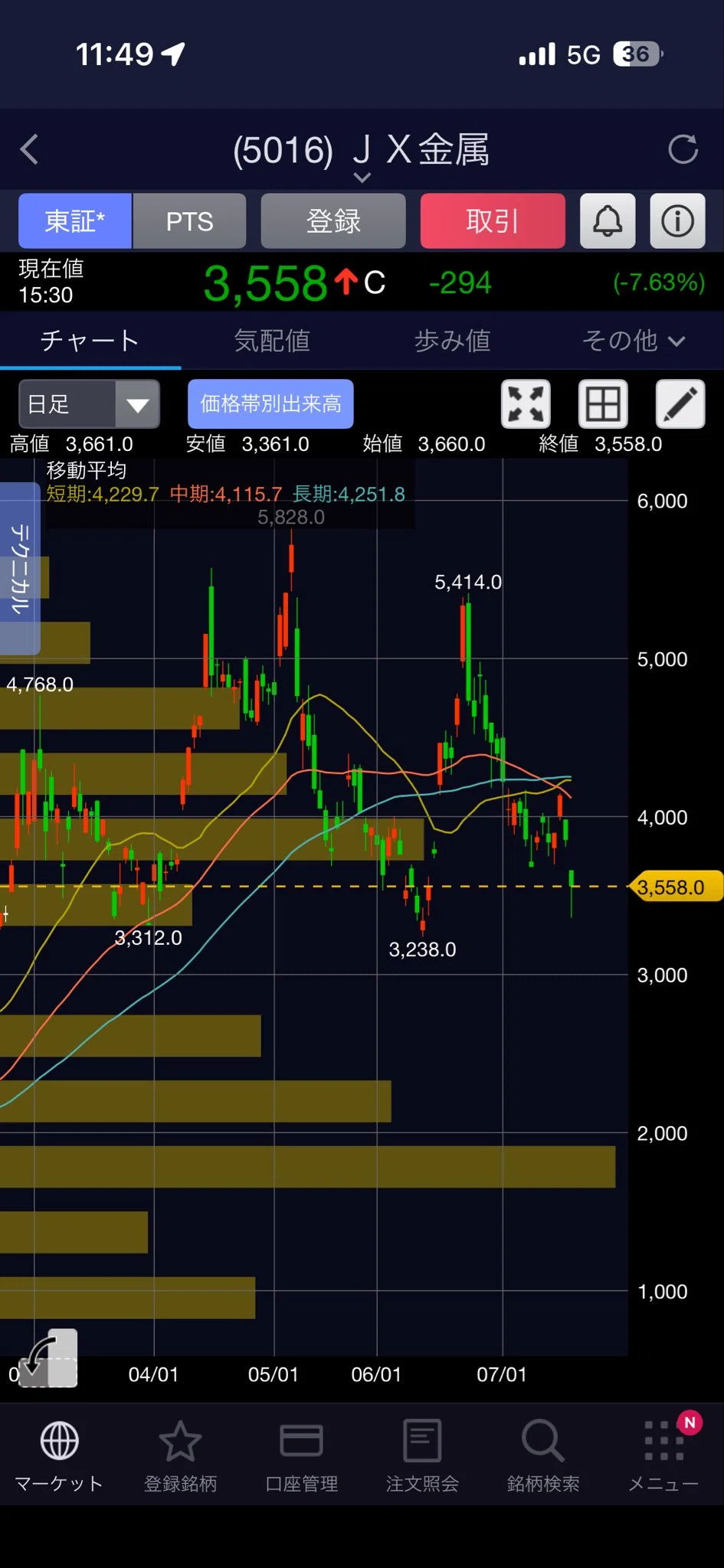Refresh the stock quote

[x=683, y=149]
